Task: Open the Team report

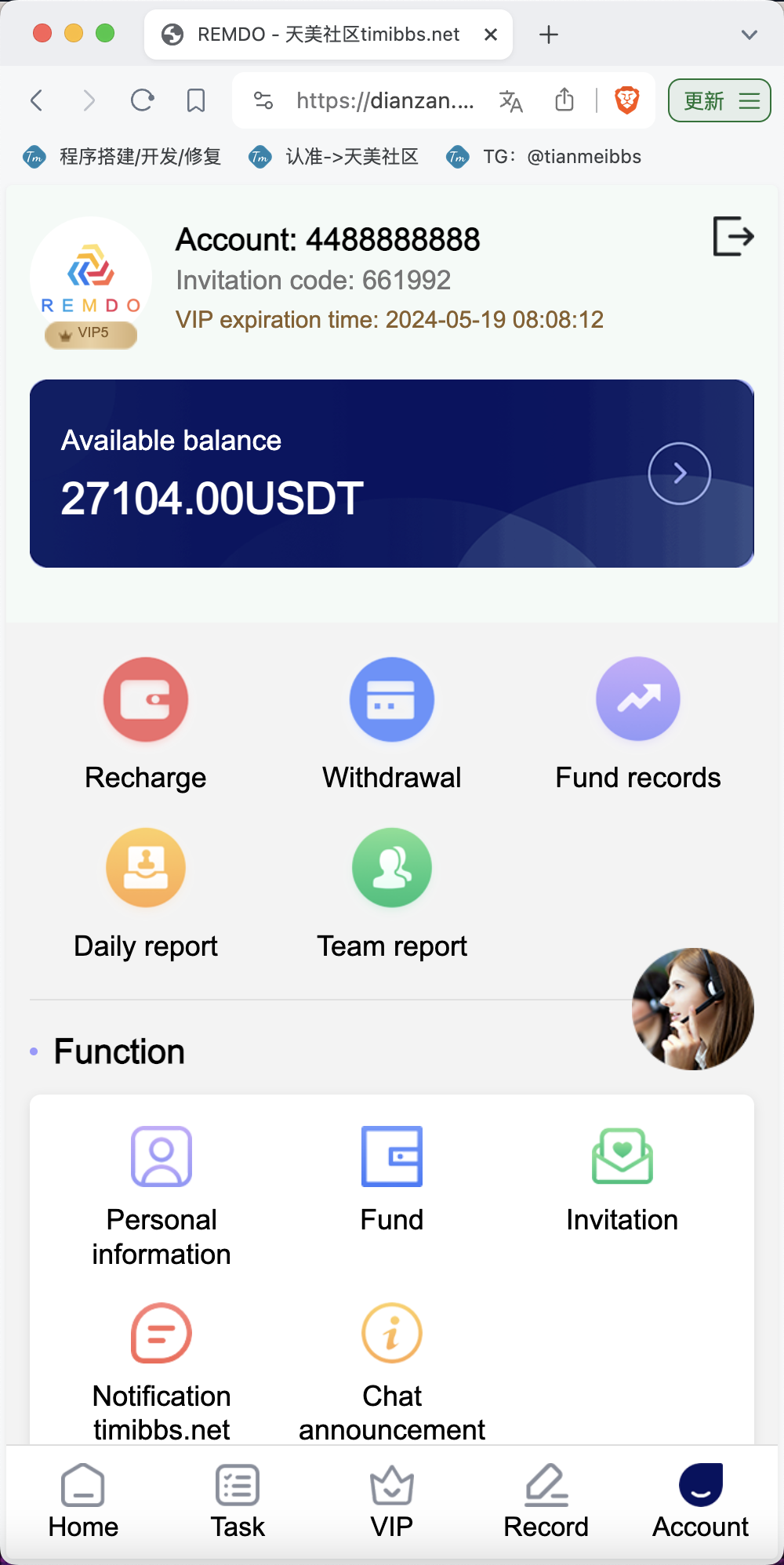Action: point(392,894)
